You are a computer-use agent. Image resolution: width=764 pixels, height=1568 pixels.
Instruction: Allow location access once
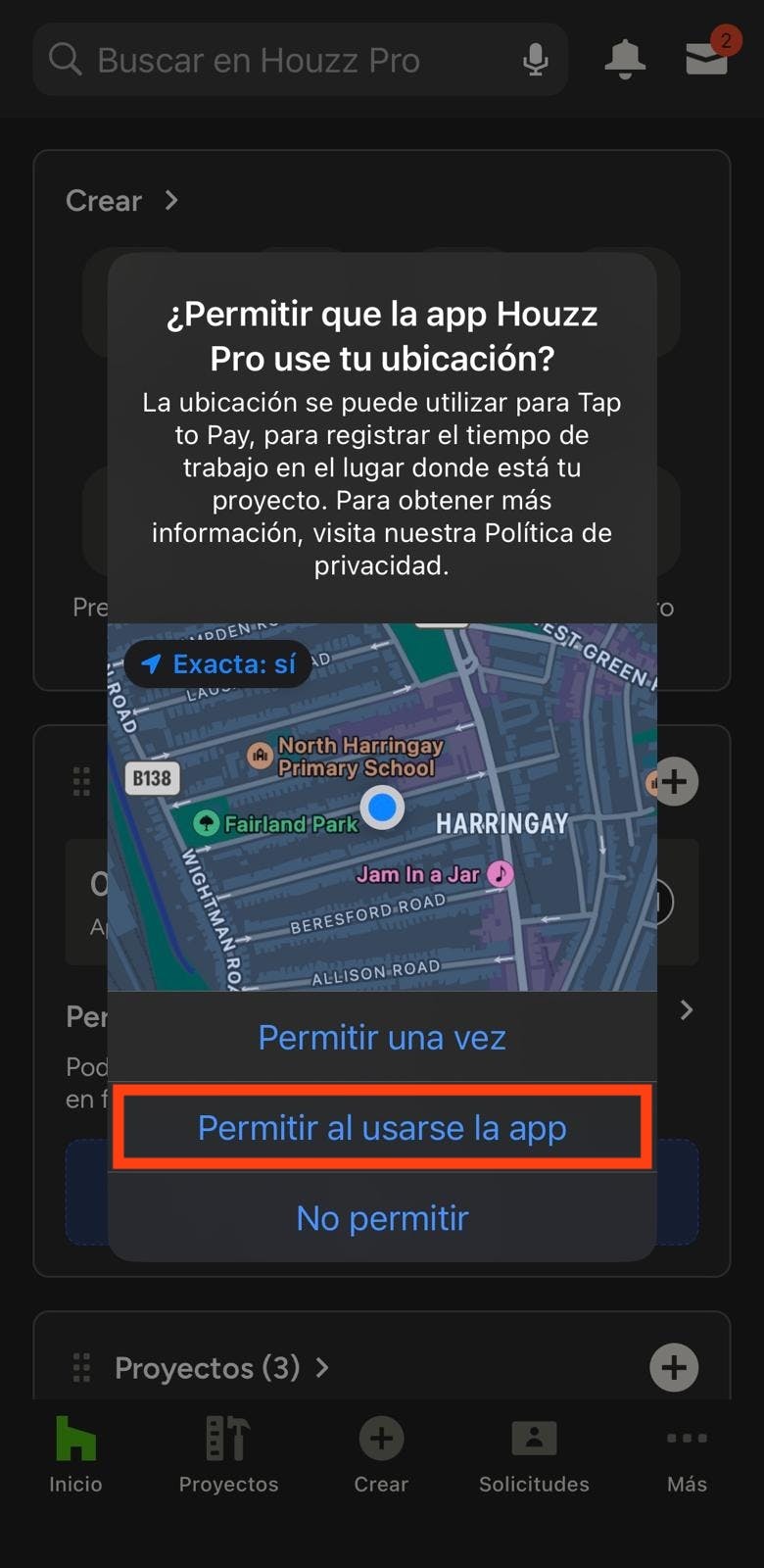pos(382,1037)
